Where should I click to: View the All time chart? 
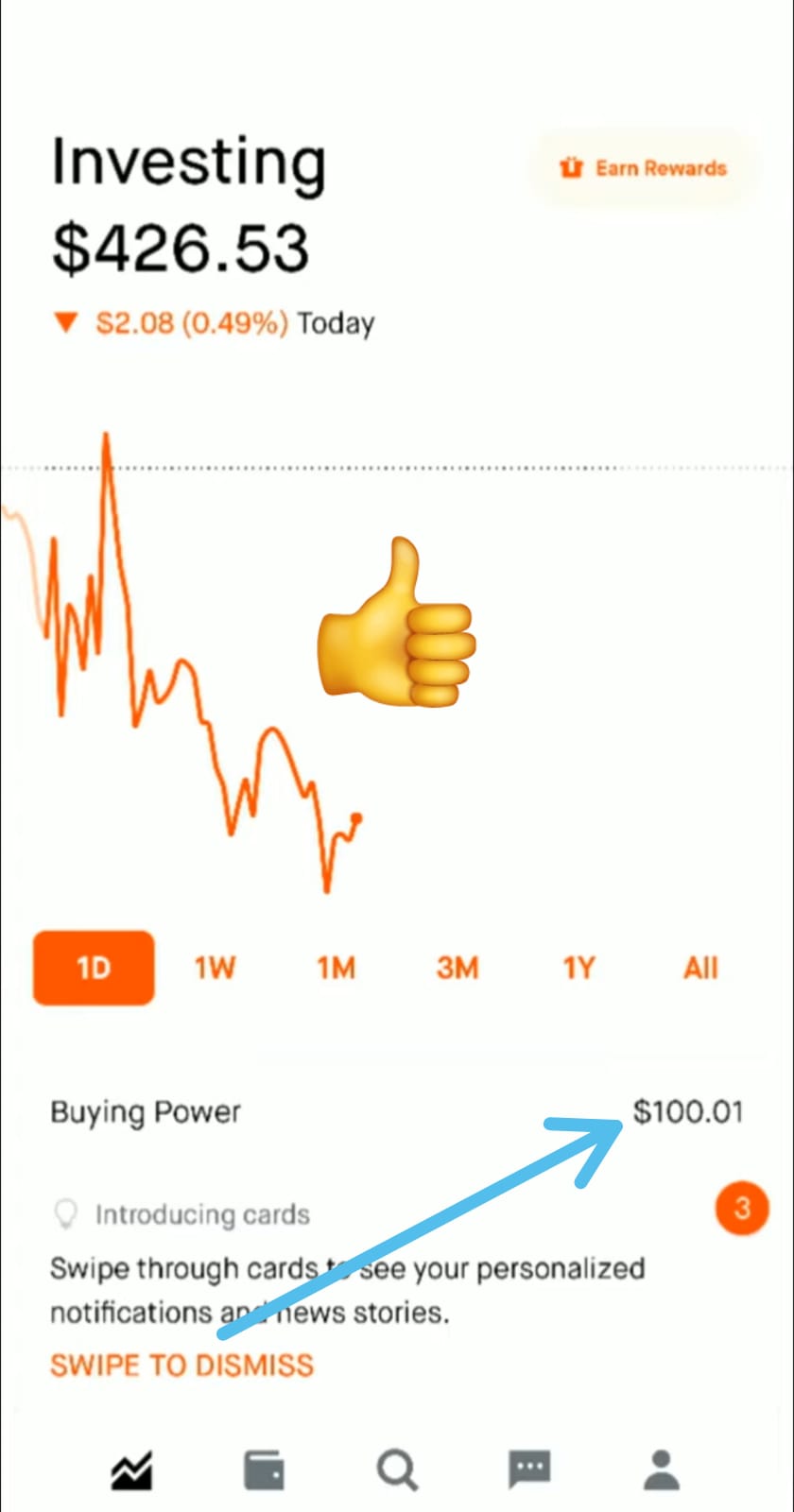click(700, 968)
